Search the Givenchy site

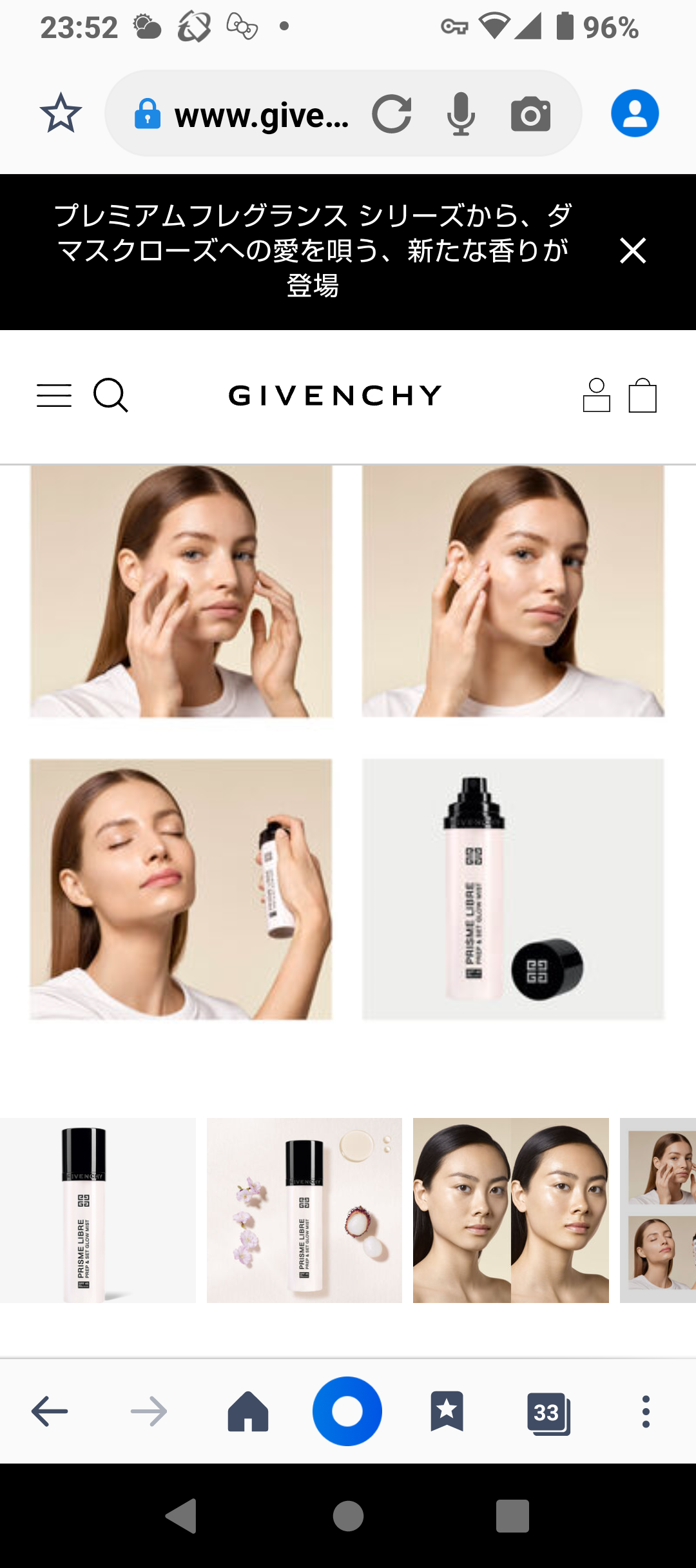coord(111,395)
